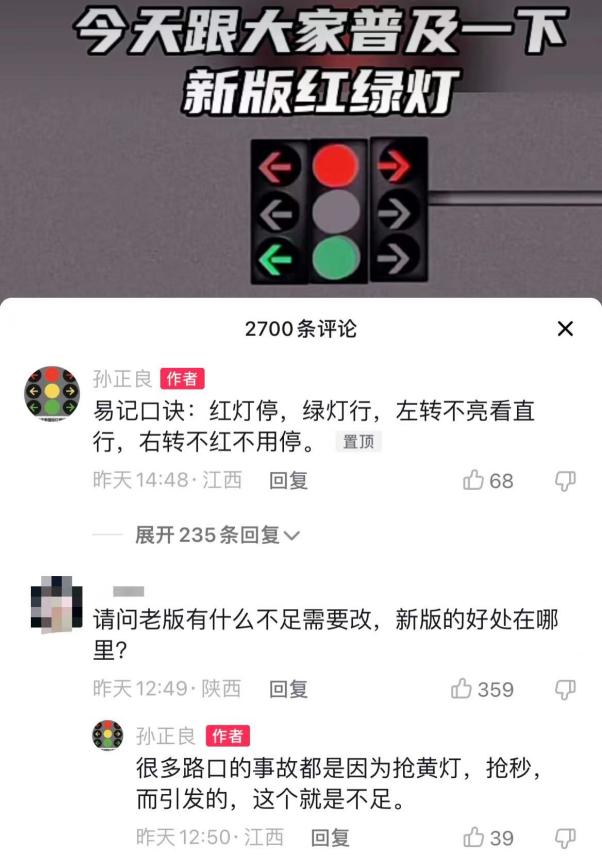
Task: Close the 2700条评论 comments panel
Action: (565, 329)
